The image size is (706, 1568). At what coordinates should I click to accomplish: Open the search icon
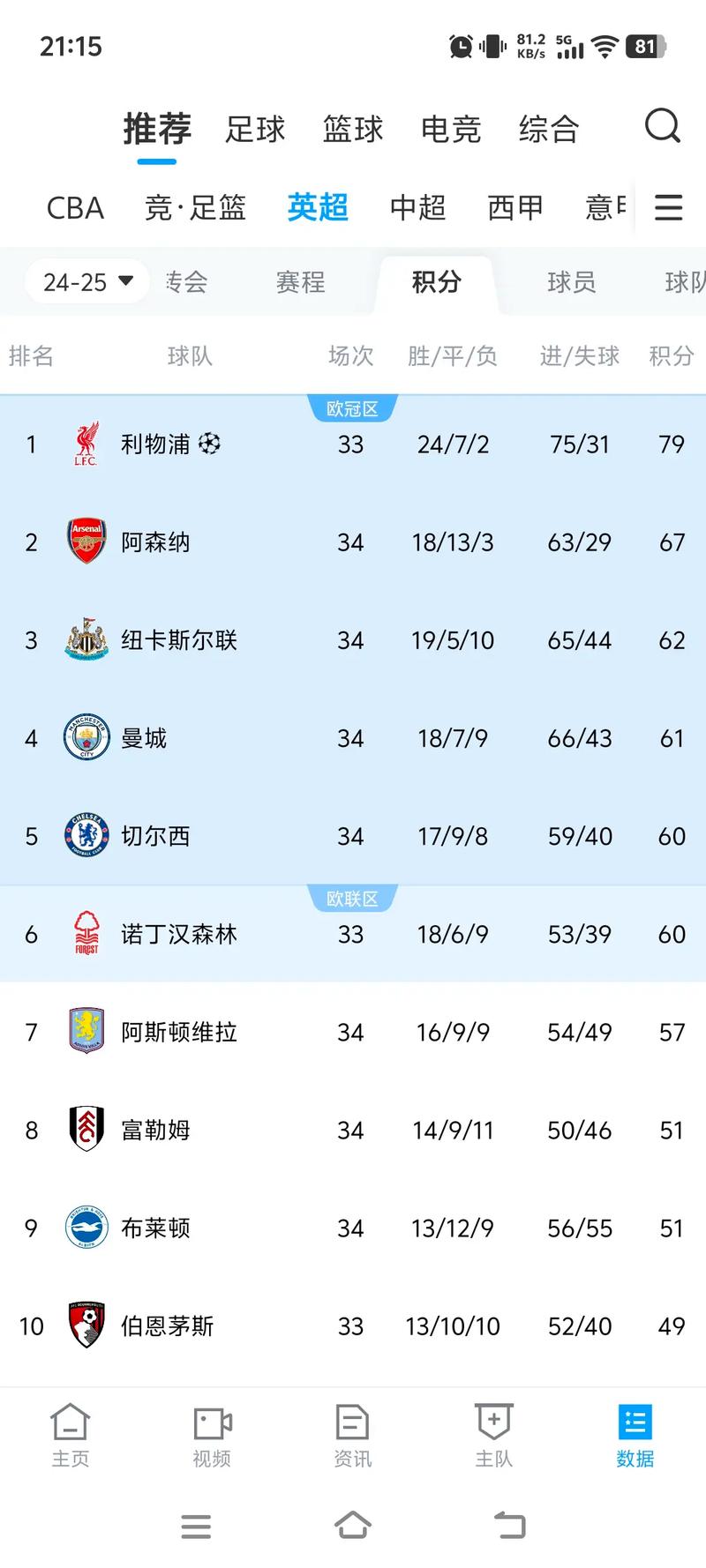click(x=662, y=126)
